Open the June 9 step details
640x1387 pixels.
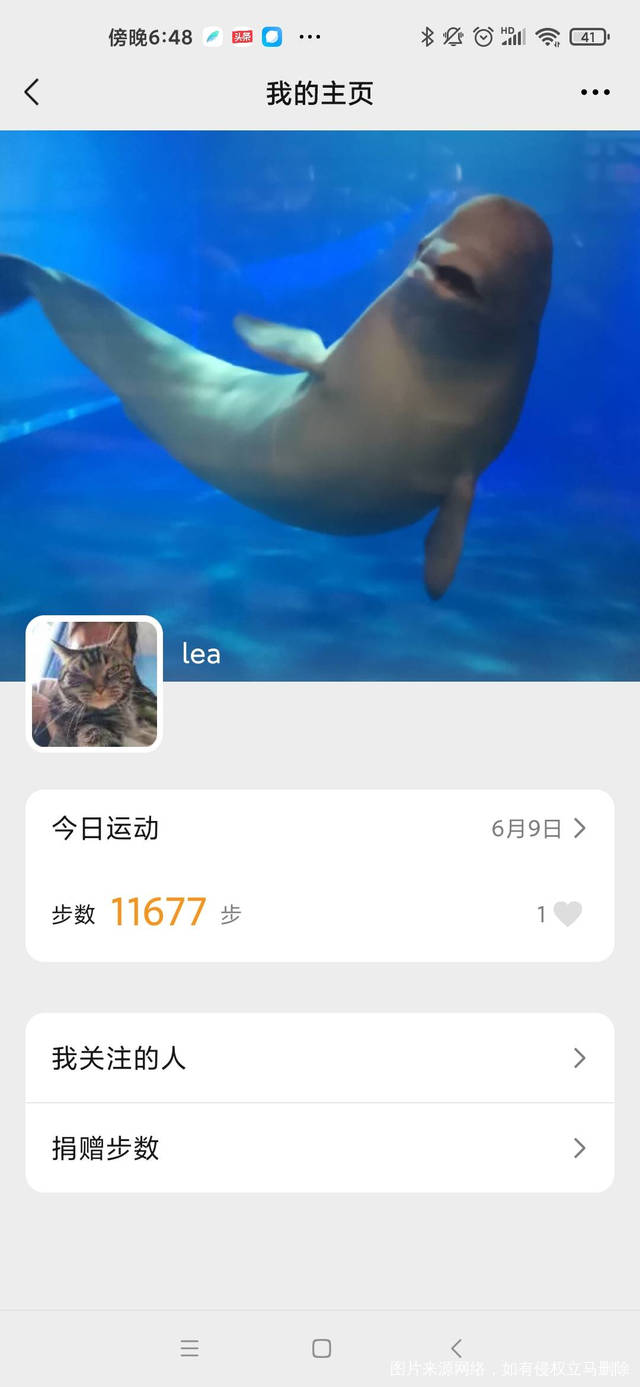pos(538,829)
